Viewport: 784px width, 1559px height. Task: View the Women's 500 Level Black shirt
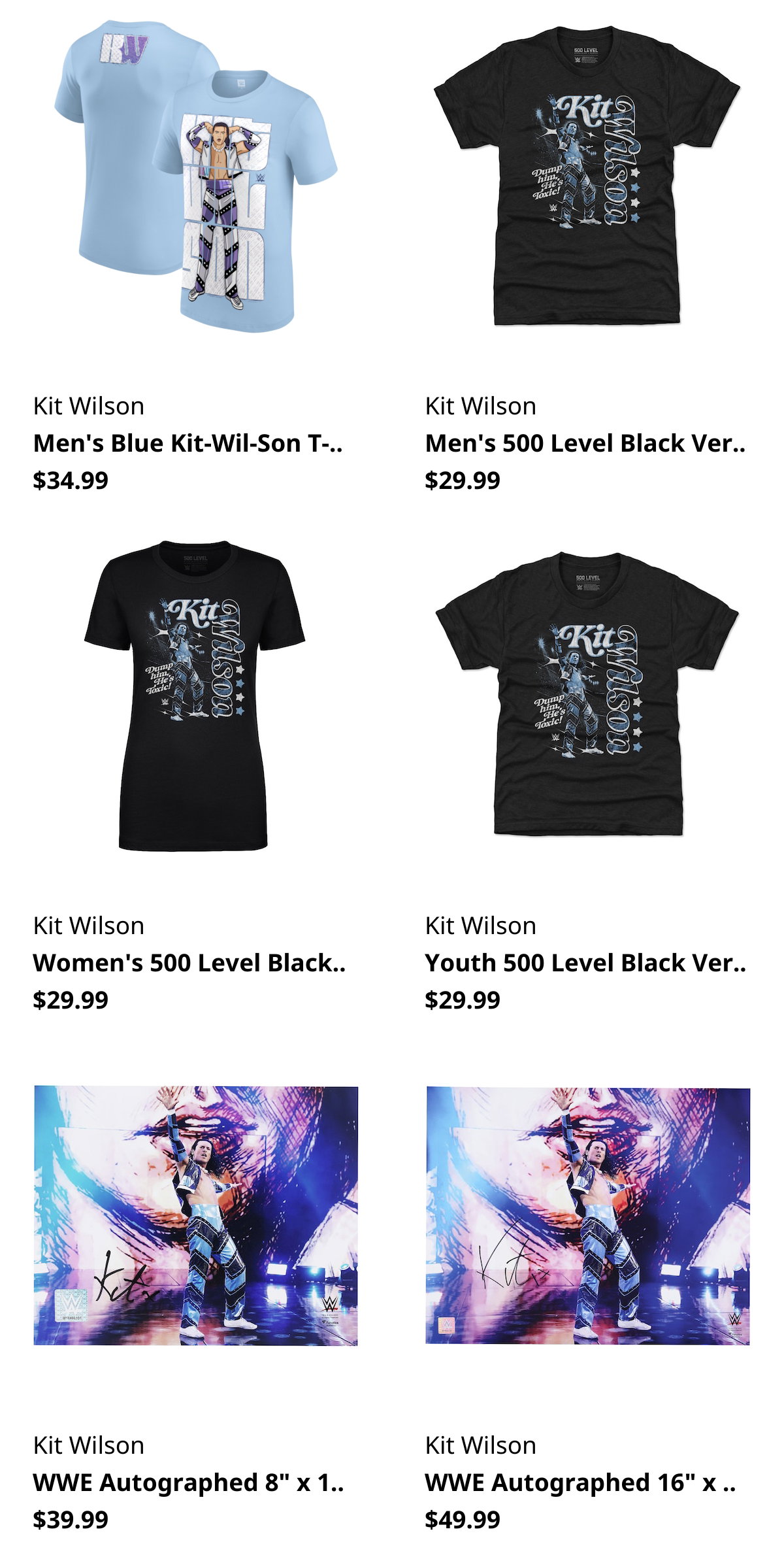(x=189, y=963)
